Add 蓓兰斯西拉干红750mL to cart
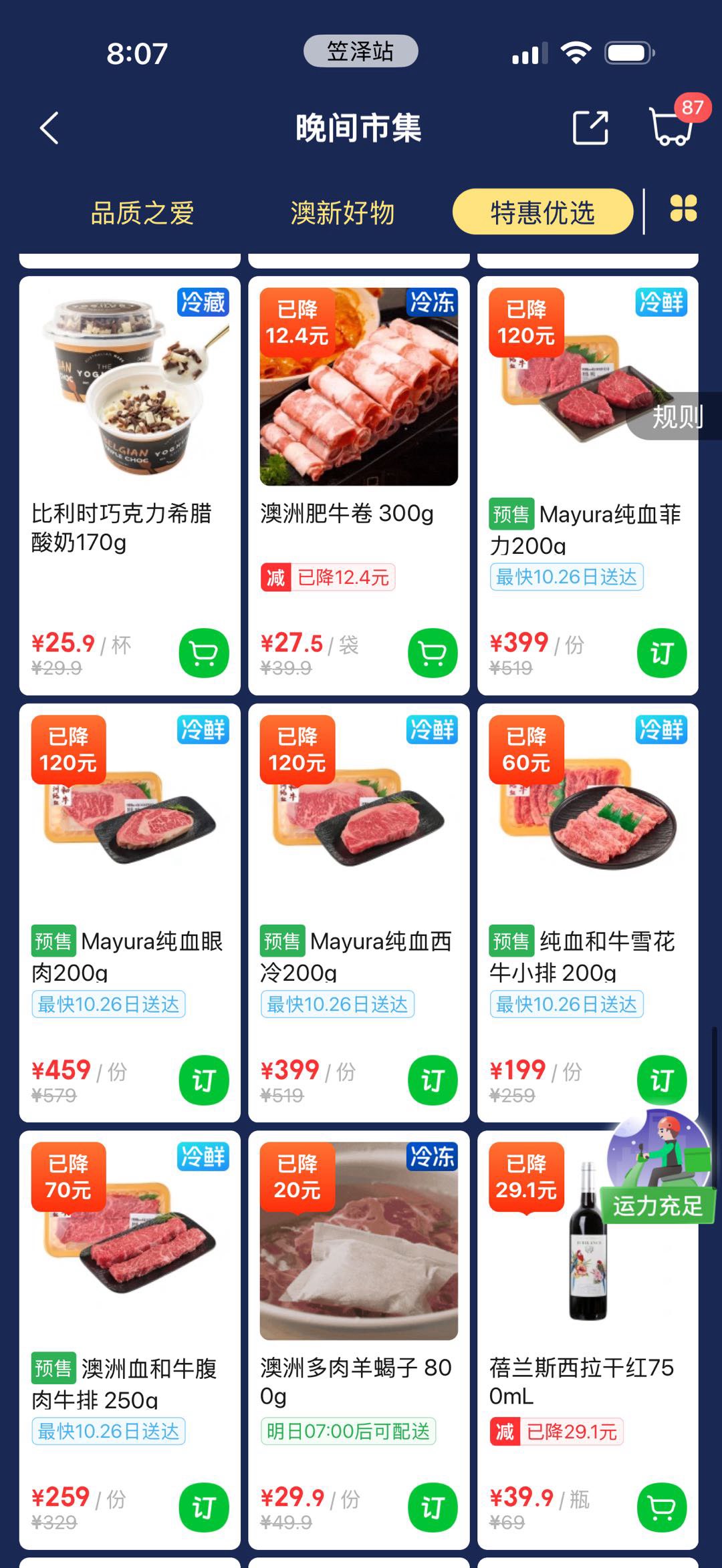The width and height of the screenshot is (722, 1568). (662, 1507)
